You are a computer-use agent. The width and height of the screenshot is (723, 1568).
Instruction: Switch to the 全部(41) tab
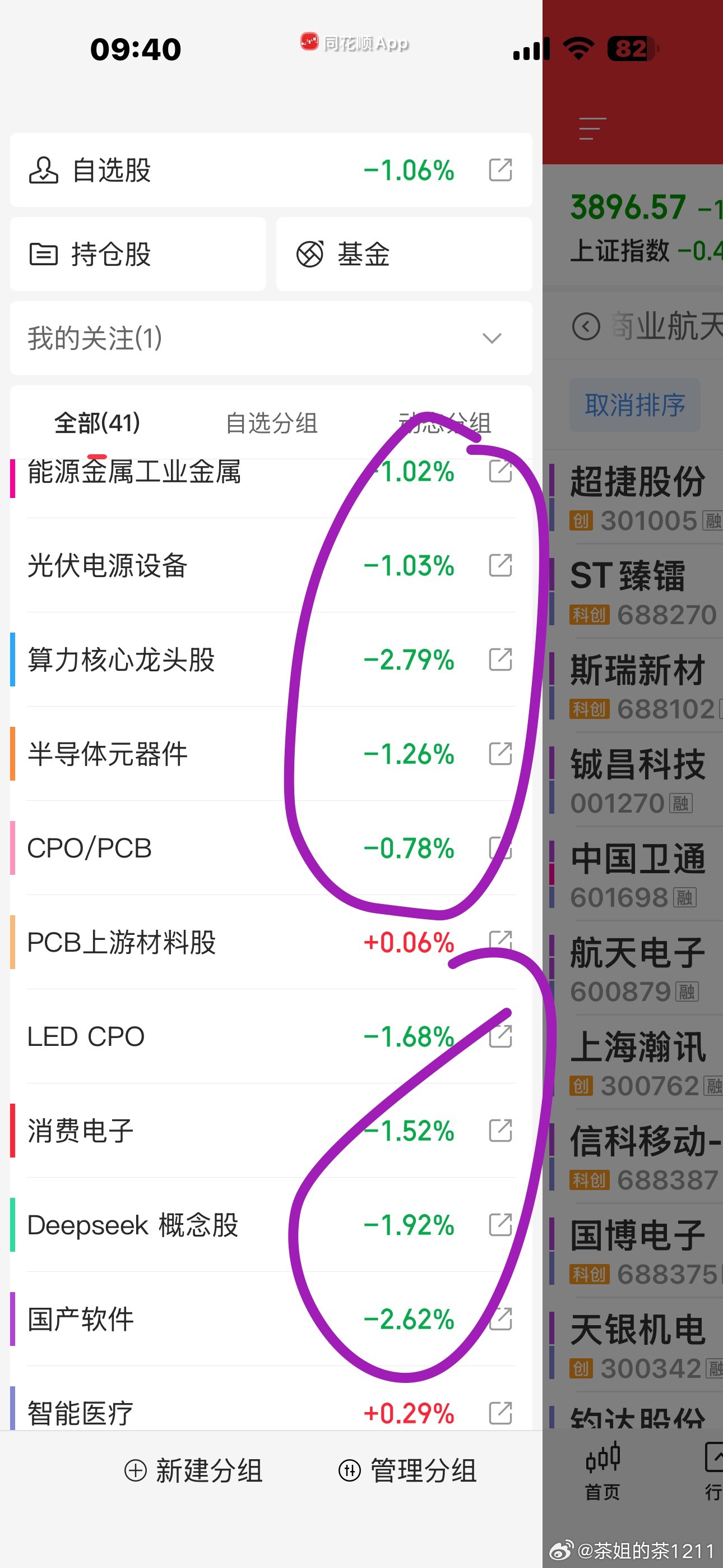[x=98, y=422]
